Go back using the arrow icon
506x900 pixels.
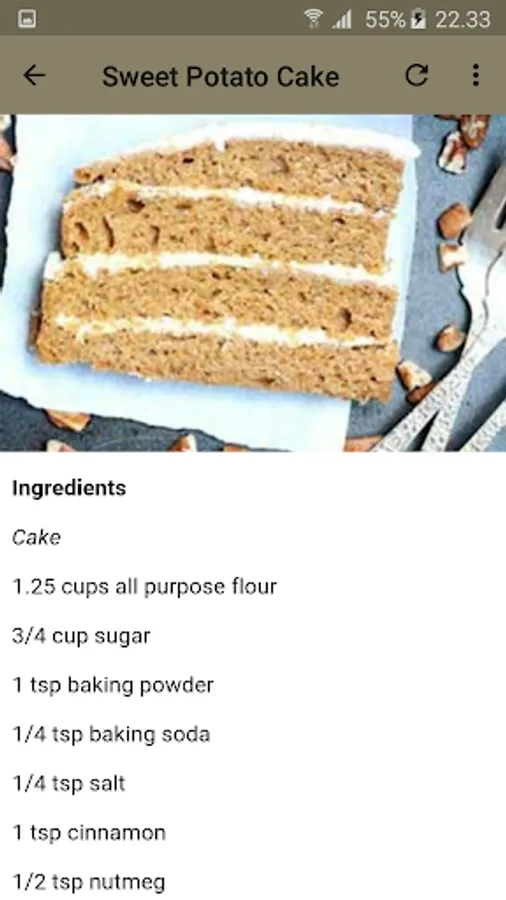pyautogui.click(x=34, y=75)
